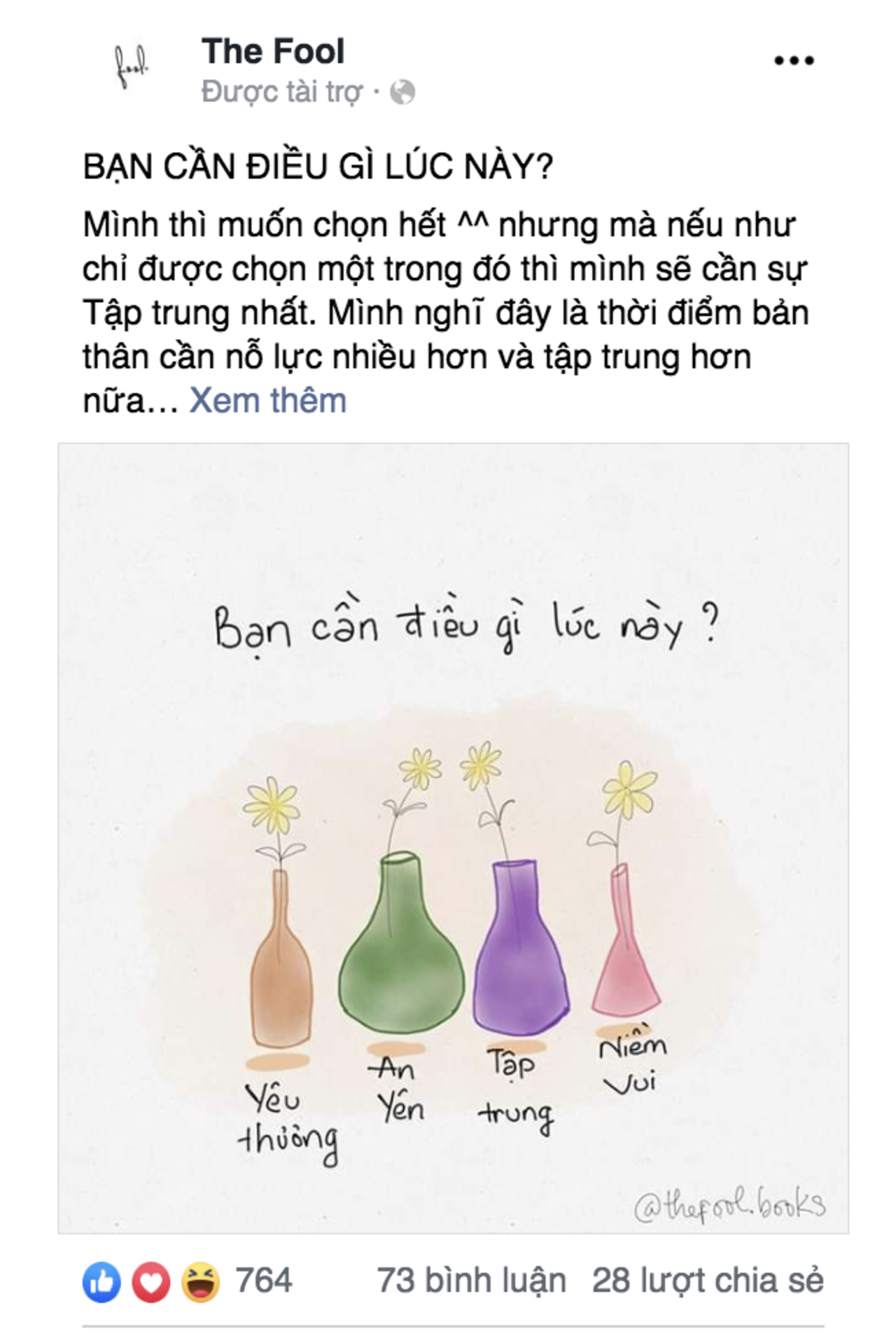View the 28 lượt chia sẻ shares
Screen dimensions: 896x1336
707,1281
